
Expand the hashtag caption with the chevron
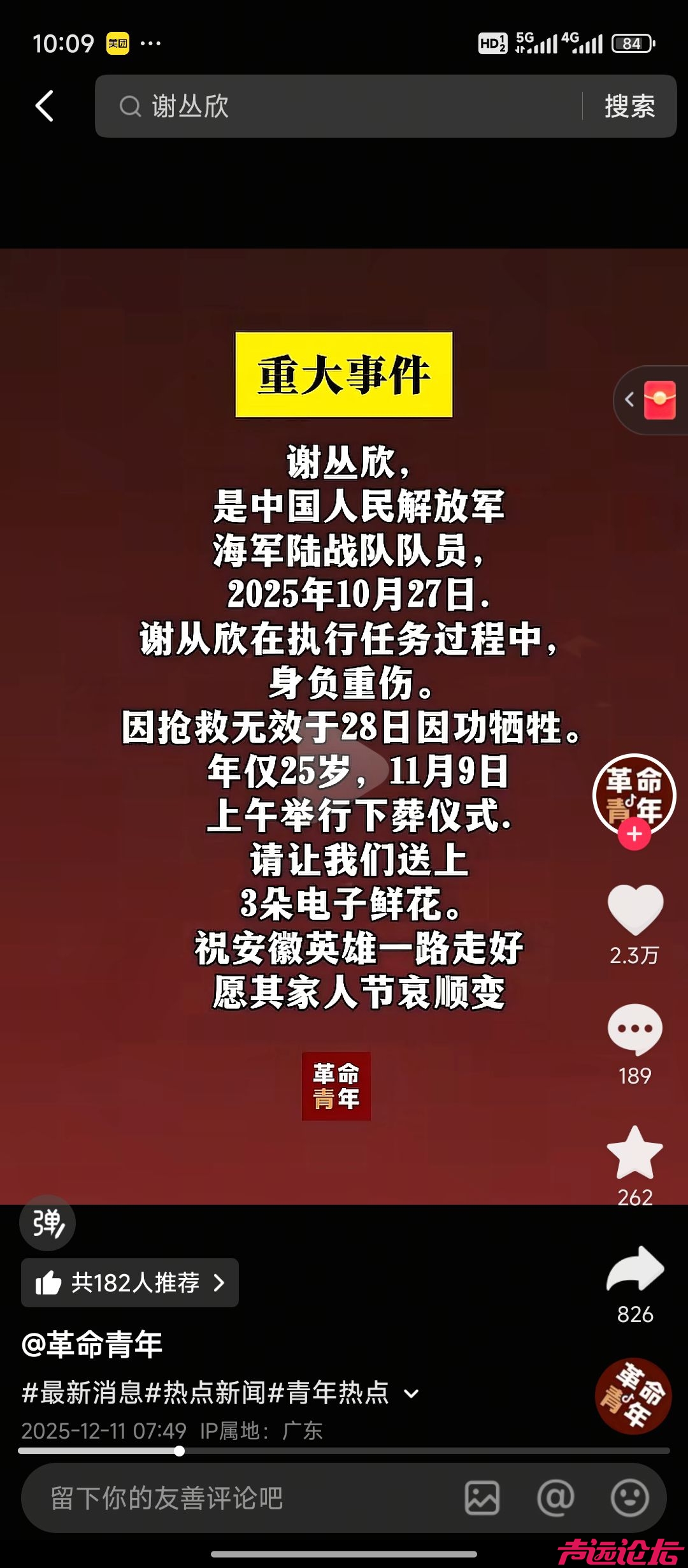(x=412, y=1393)
